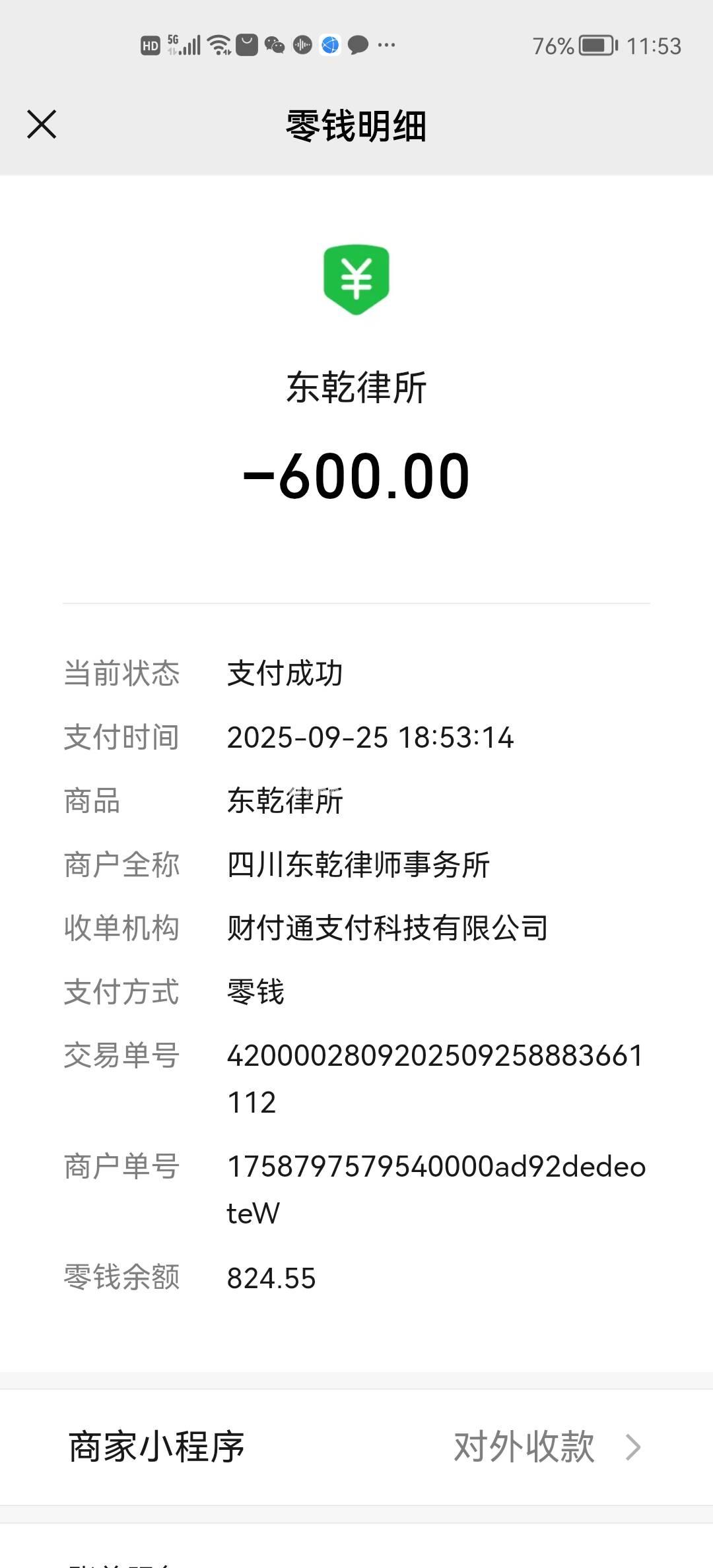Close the 零钱明细 page
Image resolution: width=713 pixels, height=1568 pixels.
coord(42,124)
